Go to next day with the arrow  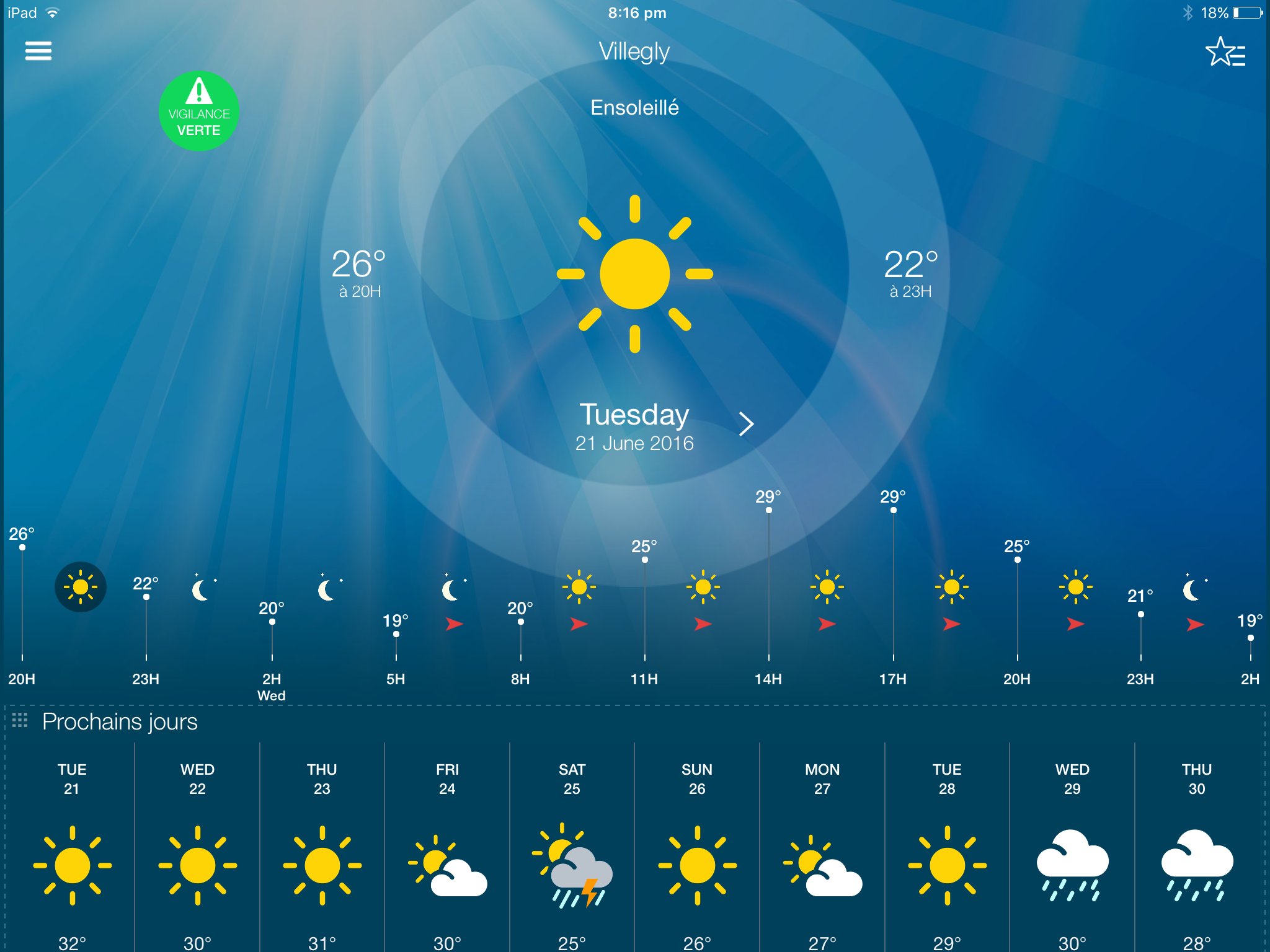click(x=746, y=424)
